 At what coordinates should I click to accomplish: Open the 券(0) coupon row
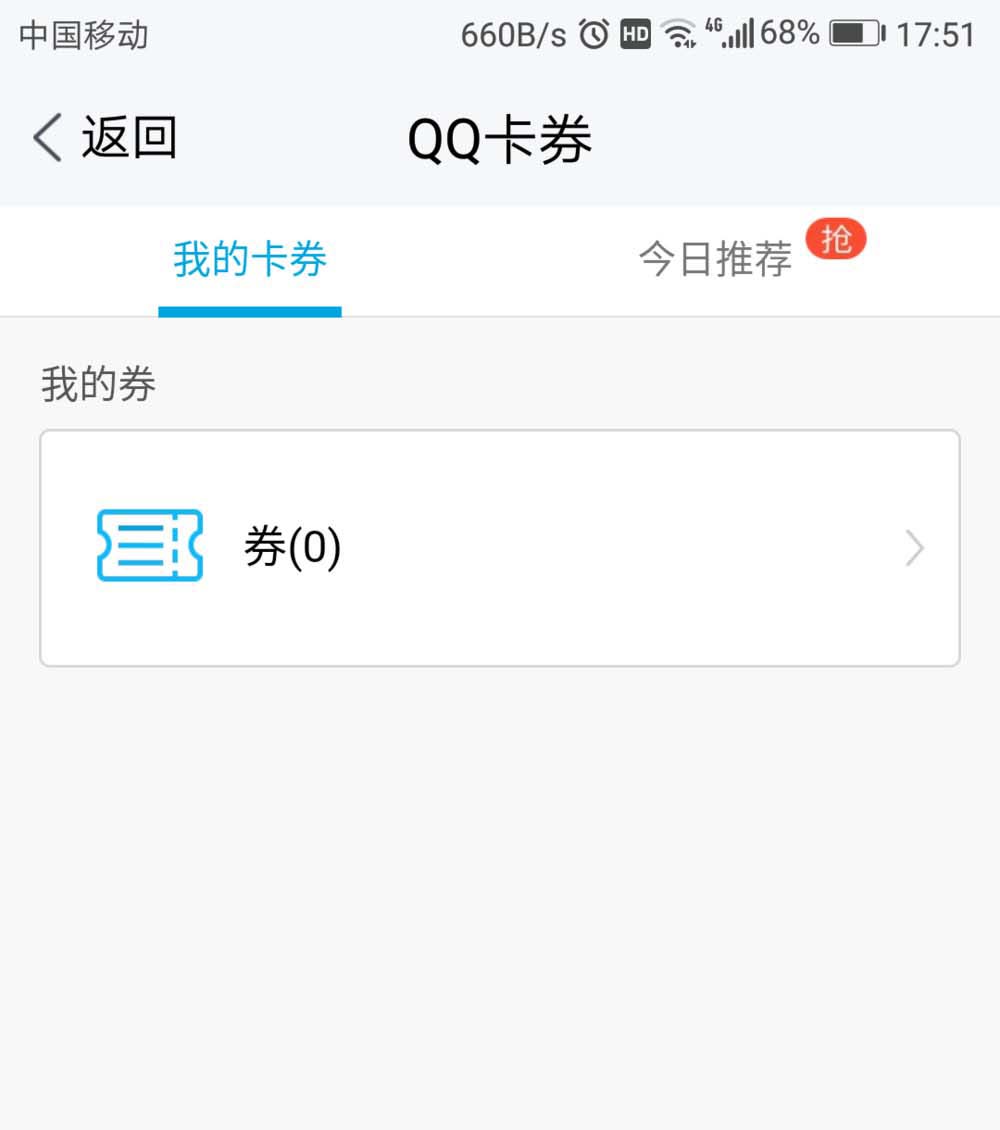pos(500,548)
